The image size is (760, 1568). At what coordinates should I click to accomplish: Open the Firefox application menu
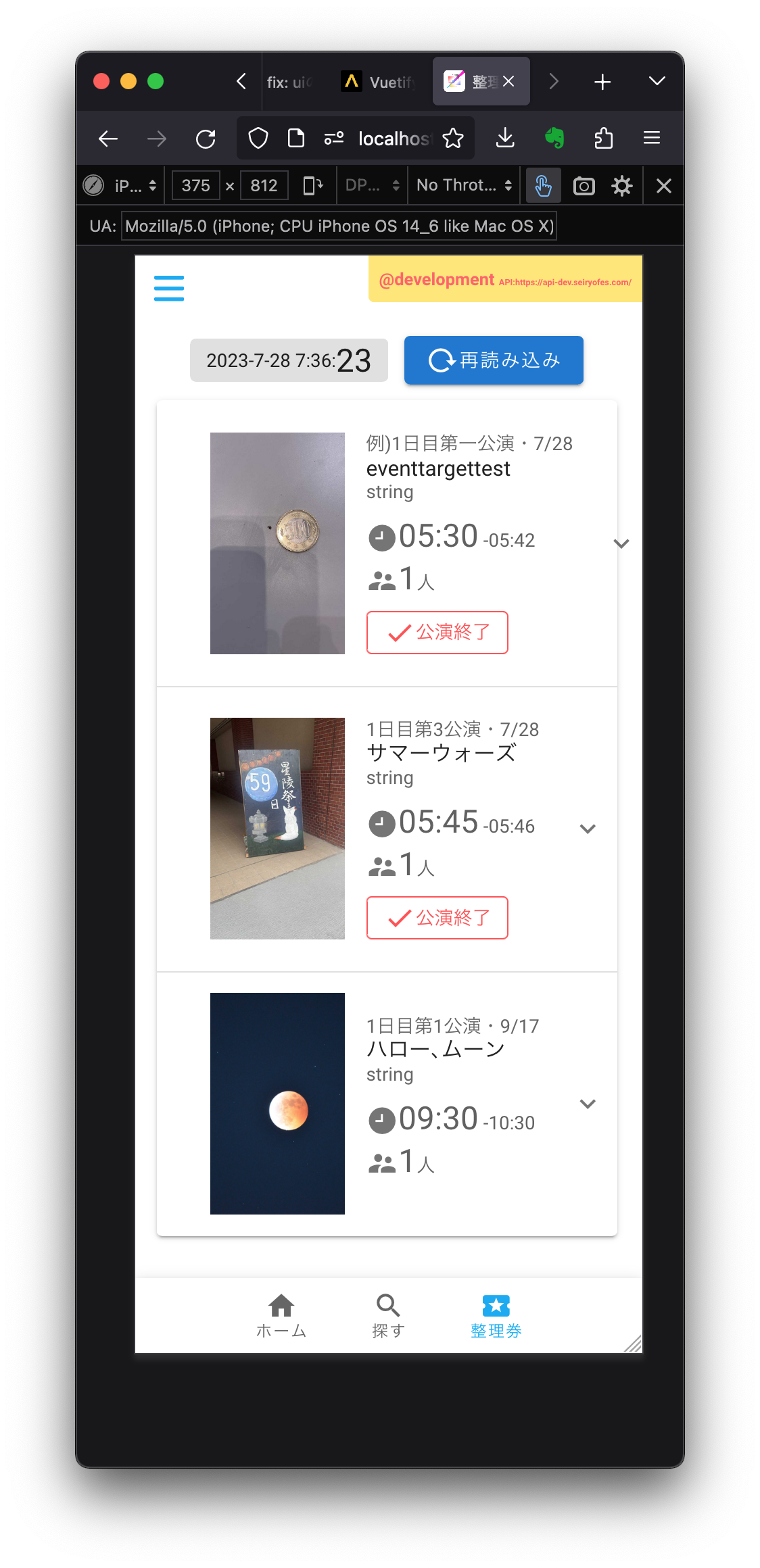coord(651,138)
